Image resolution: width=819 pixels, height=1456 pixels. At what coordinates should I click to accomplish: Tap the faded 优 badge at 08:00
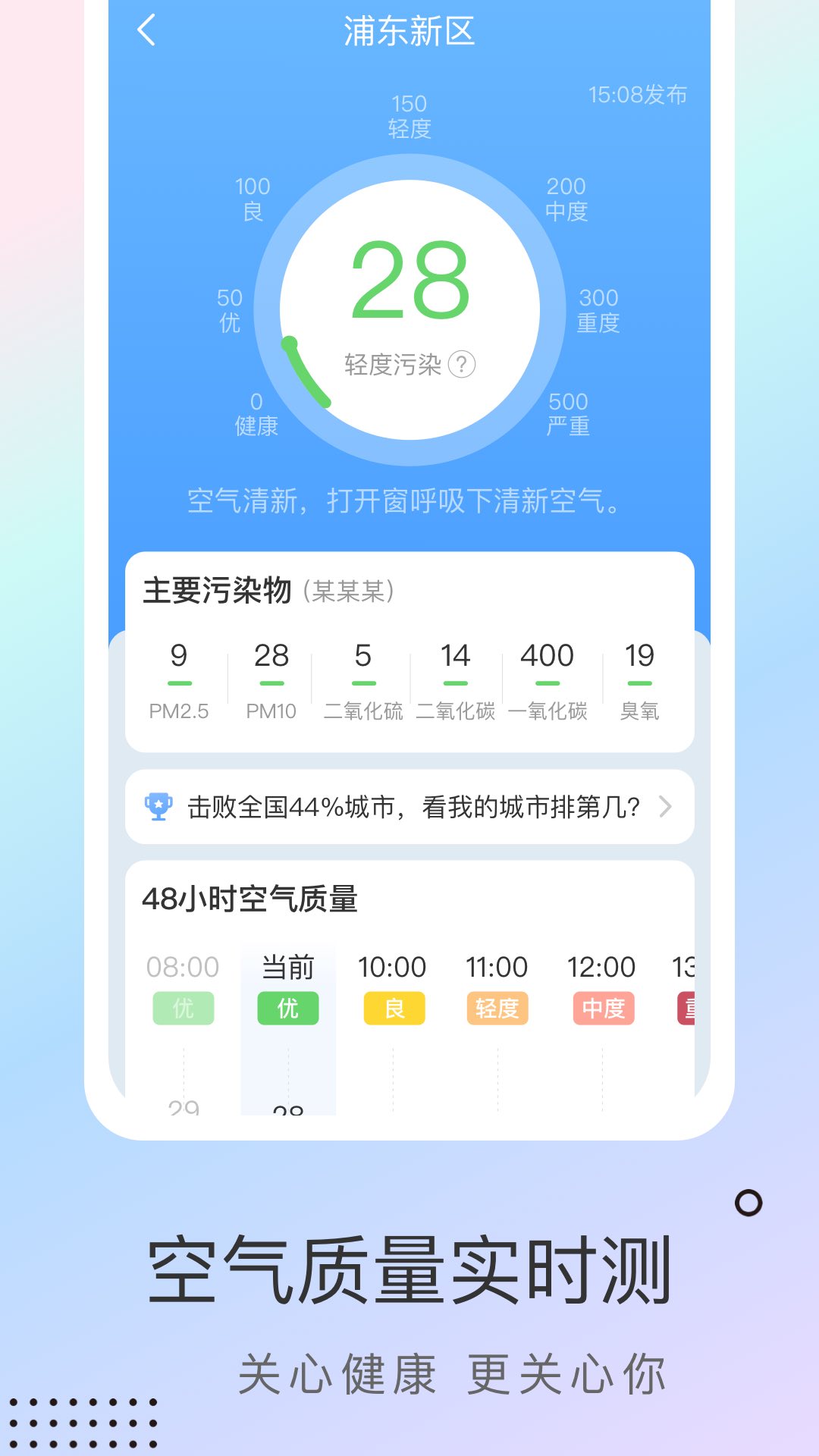click(182, 1009)
